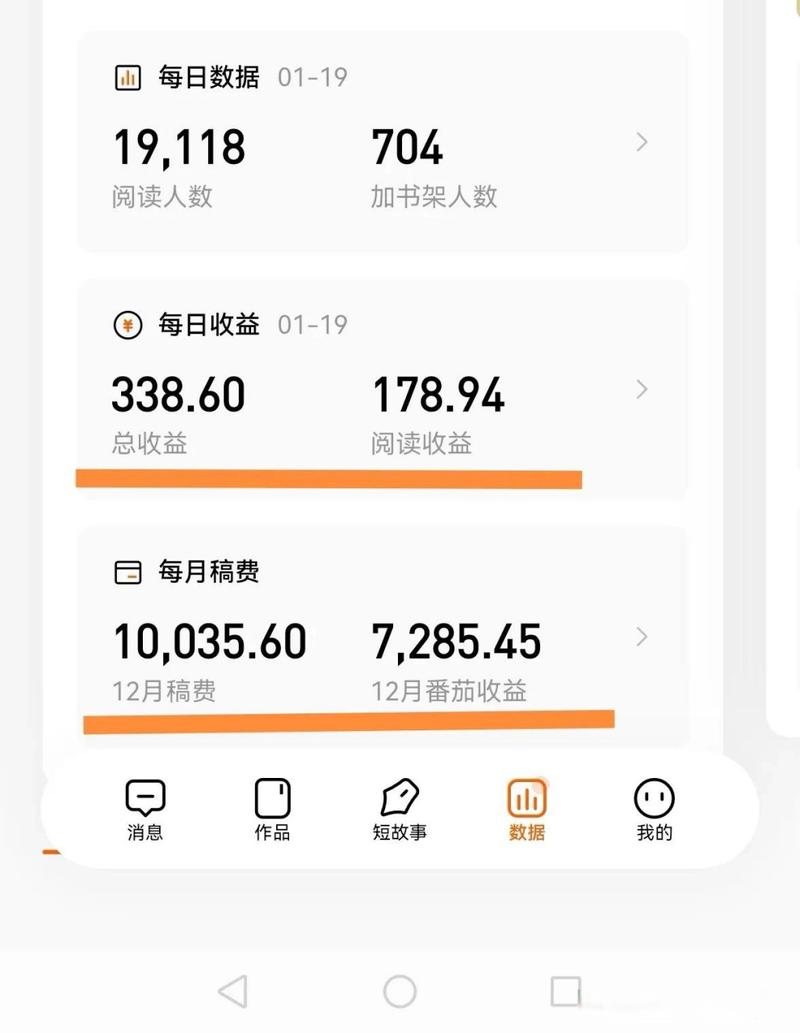The image size is (800, 1033).
Task: Switch to the 作品 tab
Action: click(x=272, y=810)
